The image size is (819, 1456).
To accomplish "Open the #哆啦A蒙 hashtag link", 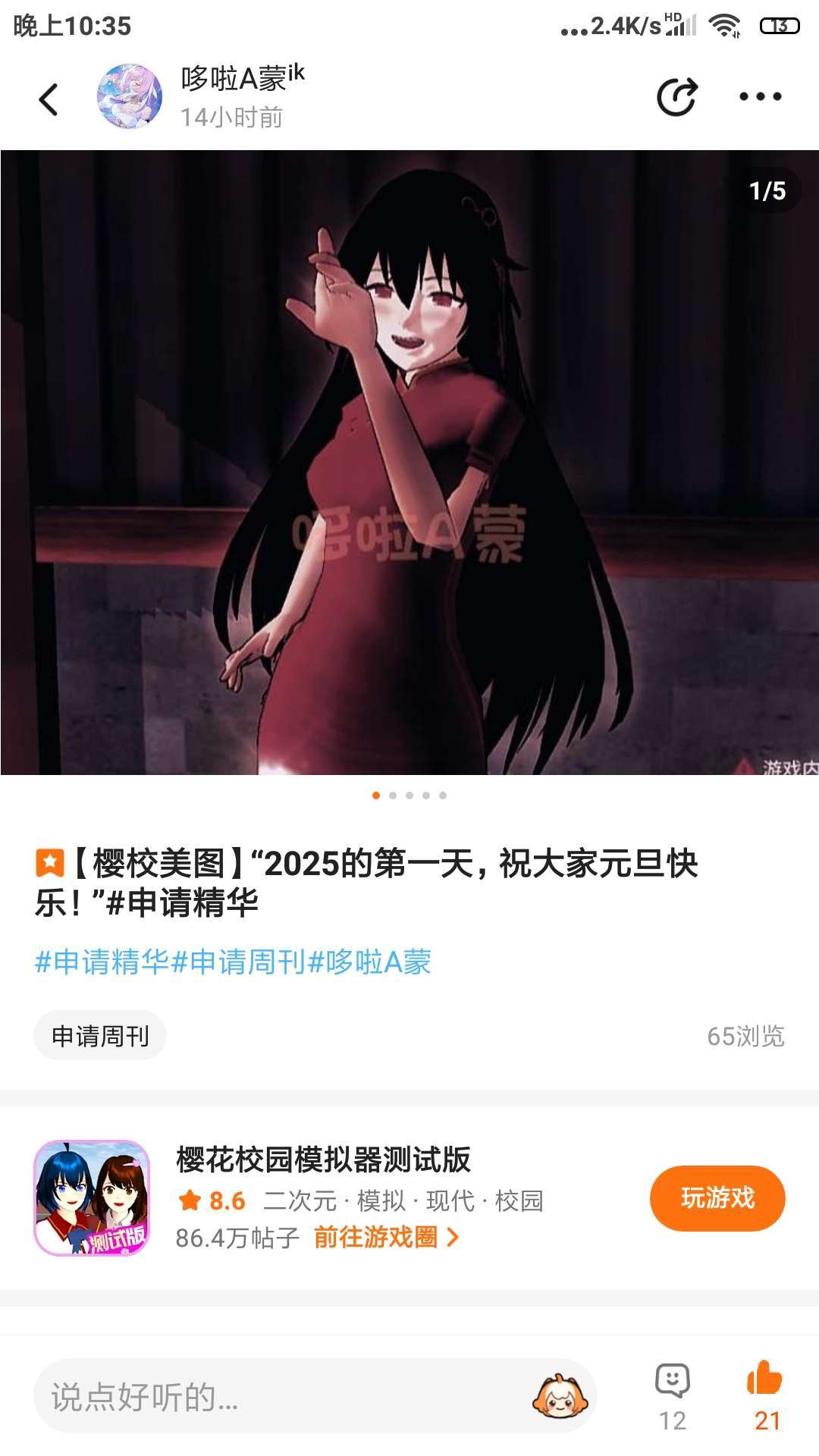I will pos(370,962).
